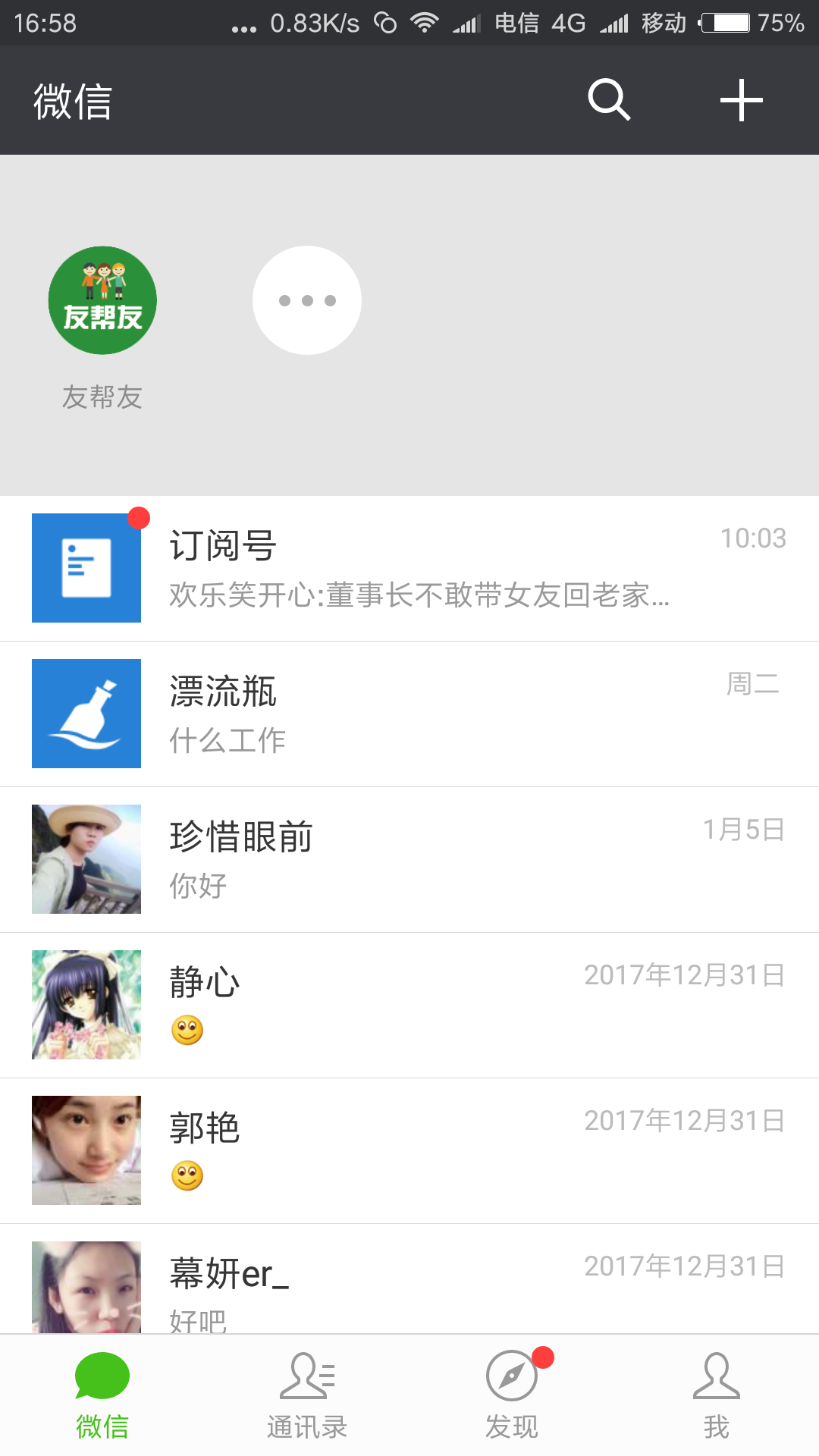Open the 漂流瓶 message bottle chat
This screenshot has width=819, height=1456.
pos(409,714)
